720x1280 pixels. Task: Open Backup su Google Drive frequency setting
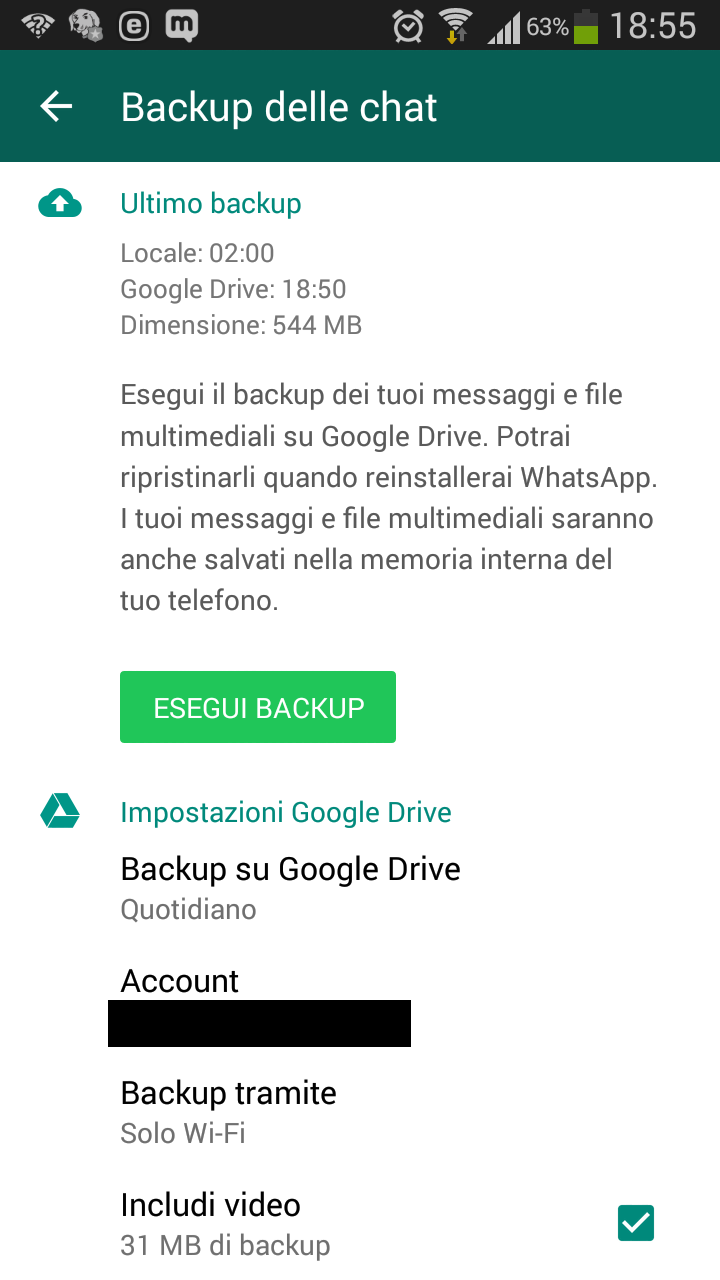[x=360, y=888]
